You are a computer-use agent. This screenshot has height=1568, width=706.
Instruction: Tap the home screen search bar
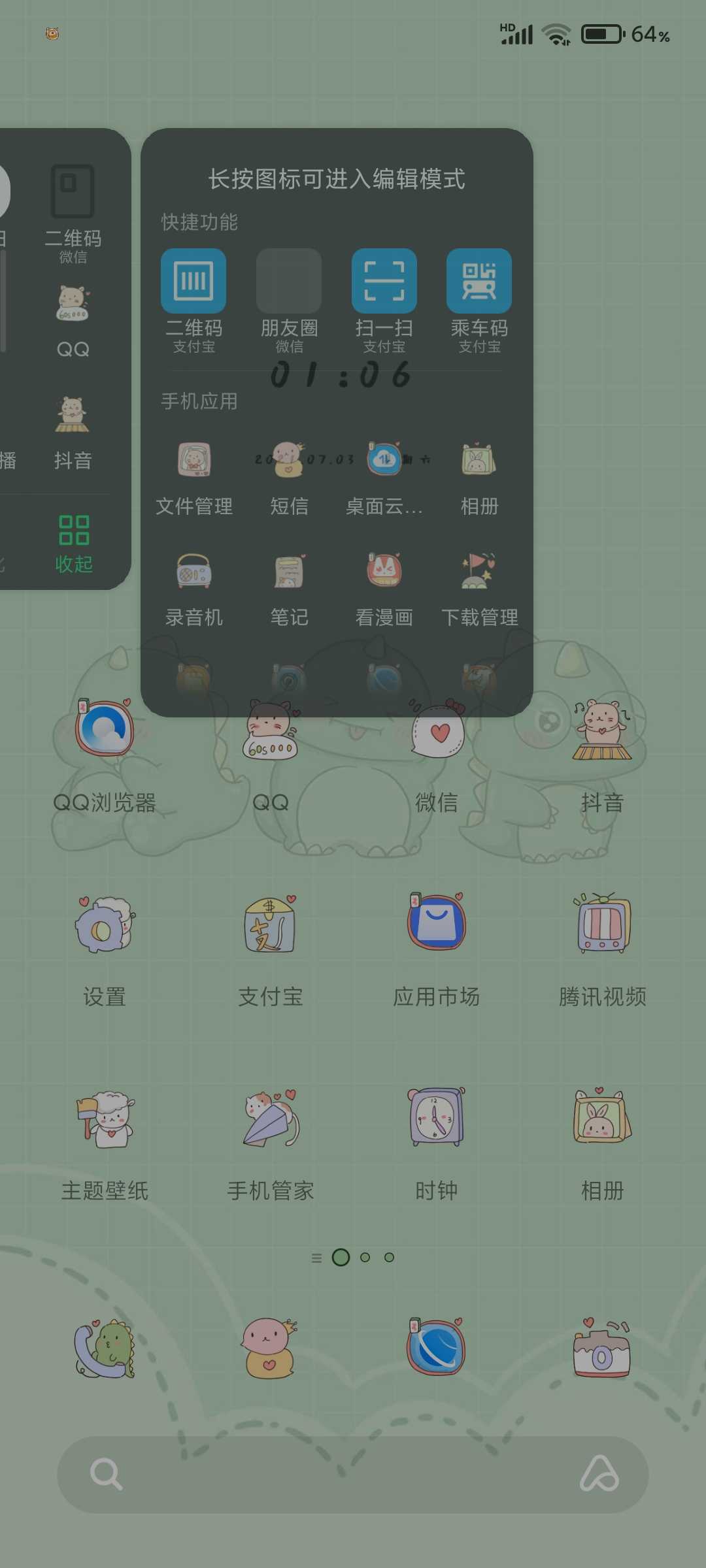click(x=353, y=1474)
